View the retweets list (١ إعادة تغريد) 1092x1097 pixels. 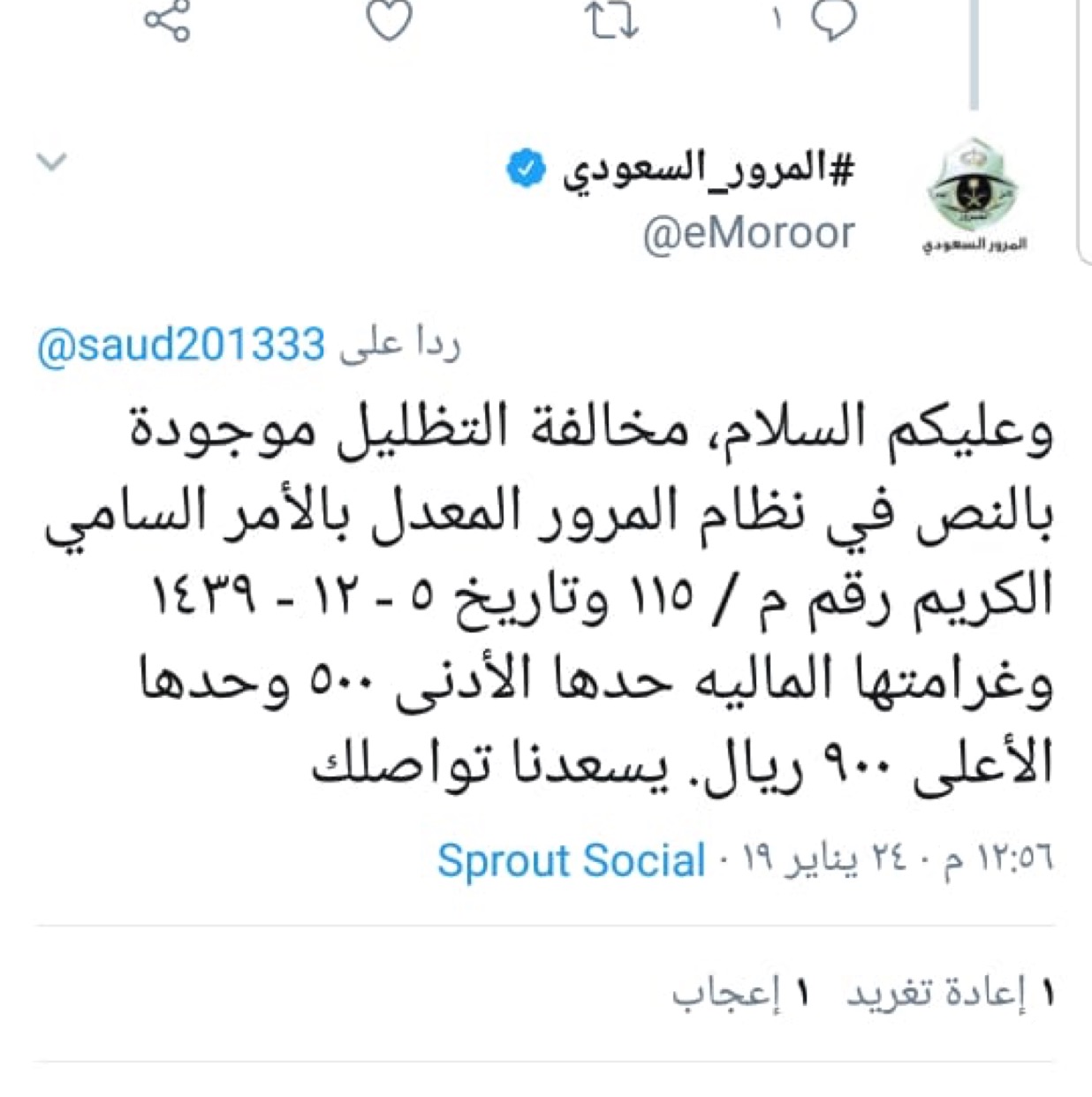[951, 995]
